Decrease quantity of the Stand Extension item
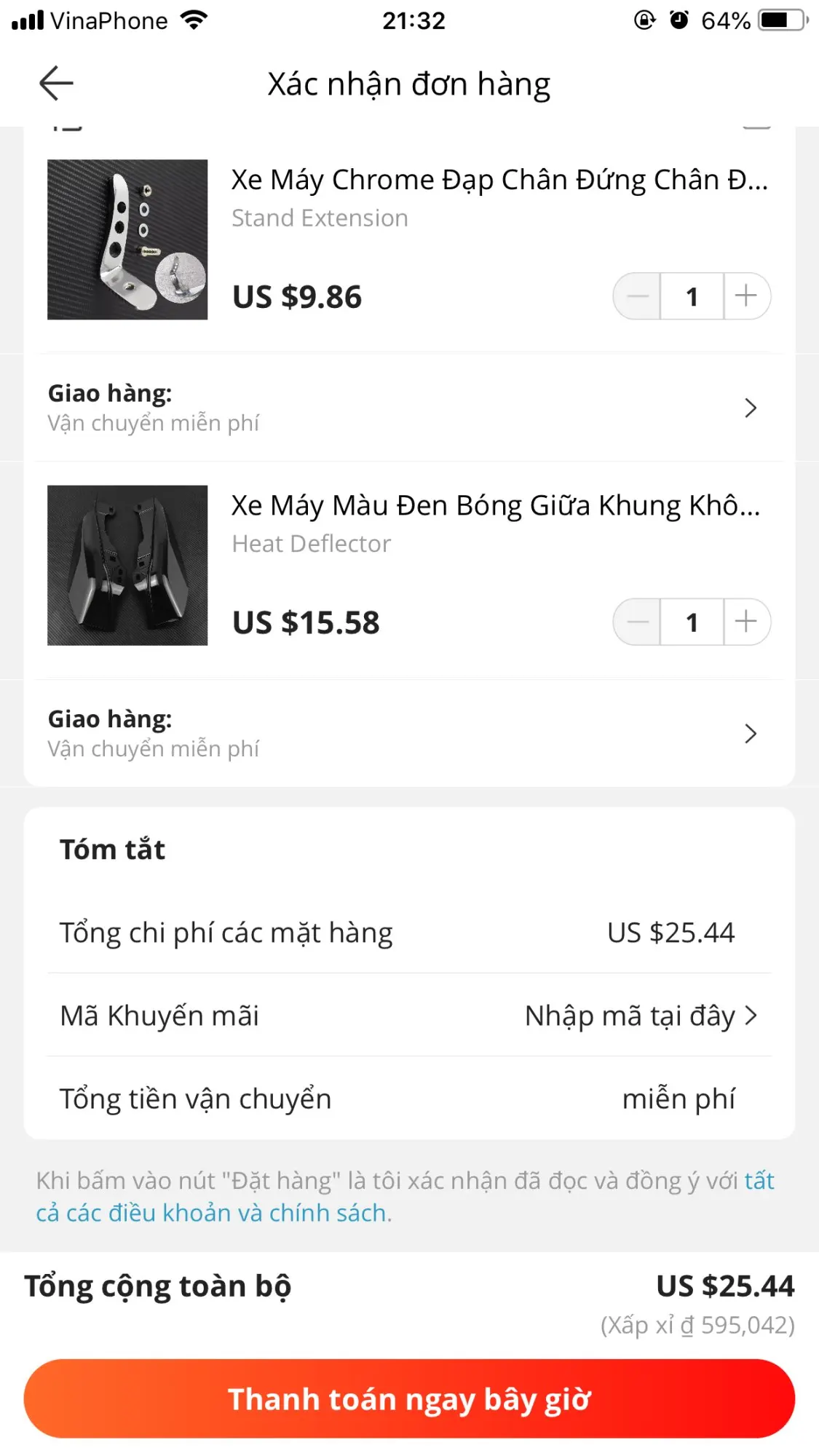This screenshot has width=819, height=1456. pos(638,296)
